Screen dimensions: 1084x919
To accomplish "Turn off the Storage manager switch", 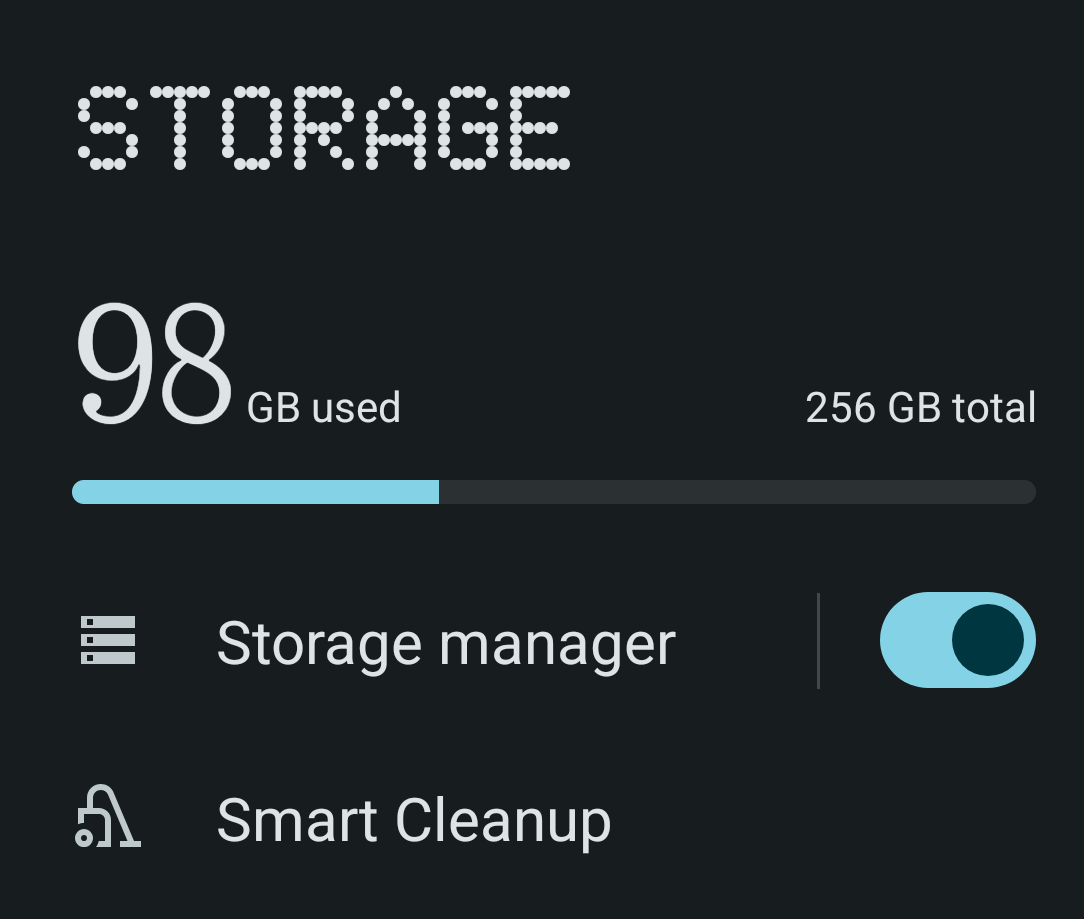I will [957, 640].
